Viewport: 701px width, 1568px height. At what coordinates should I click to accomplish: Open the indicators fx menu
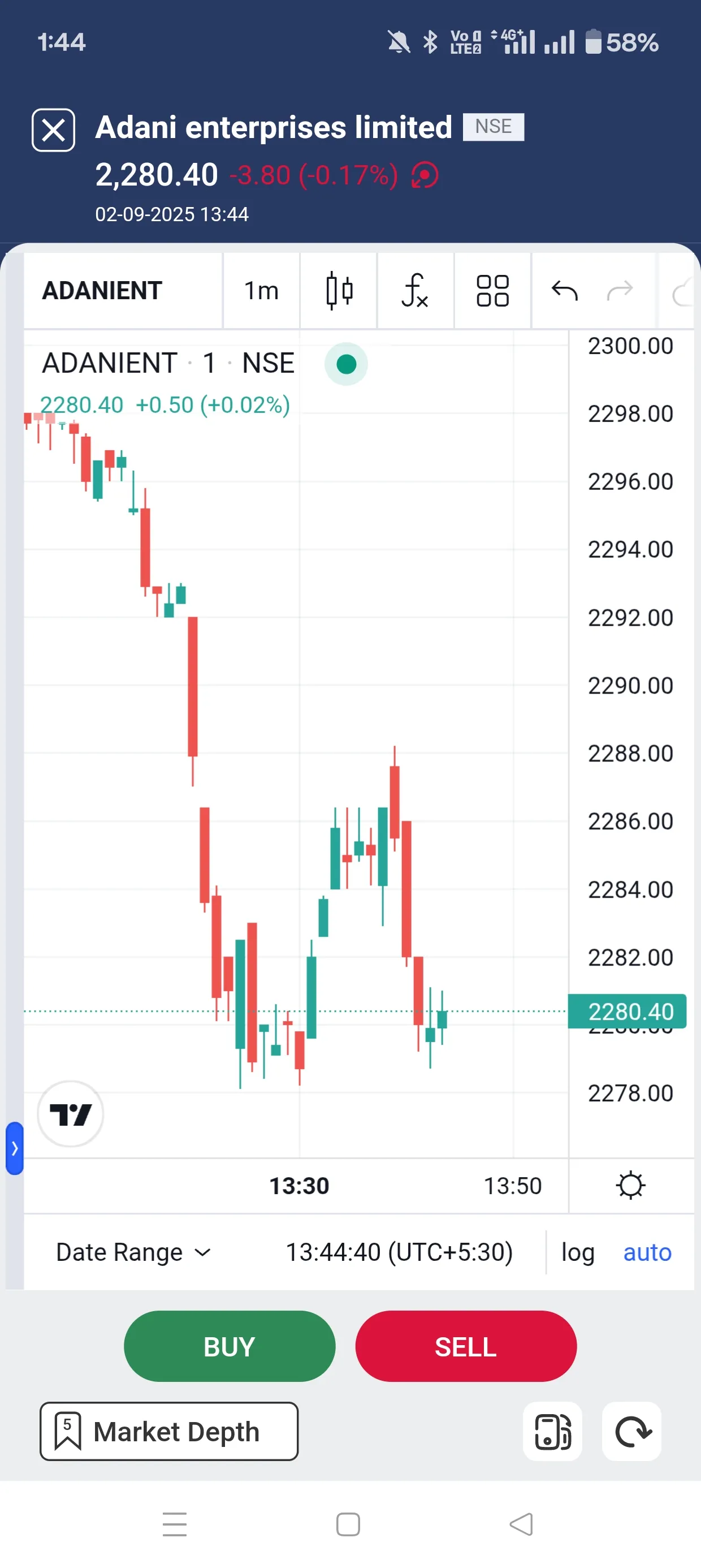pyautogui.click(x=415, y=291)
